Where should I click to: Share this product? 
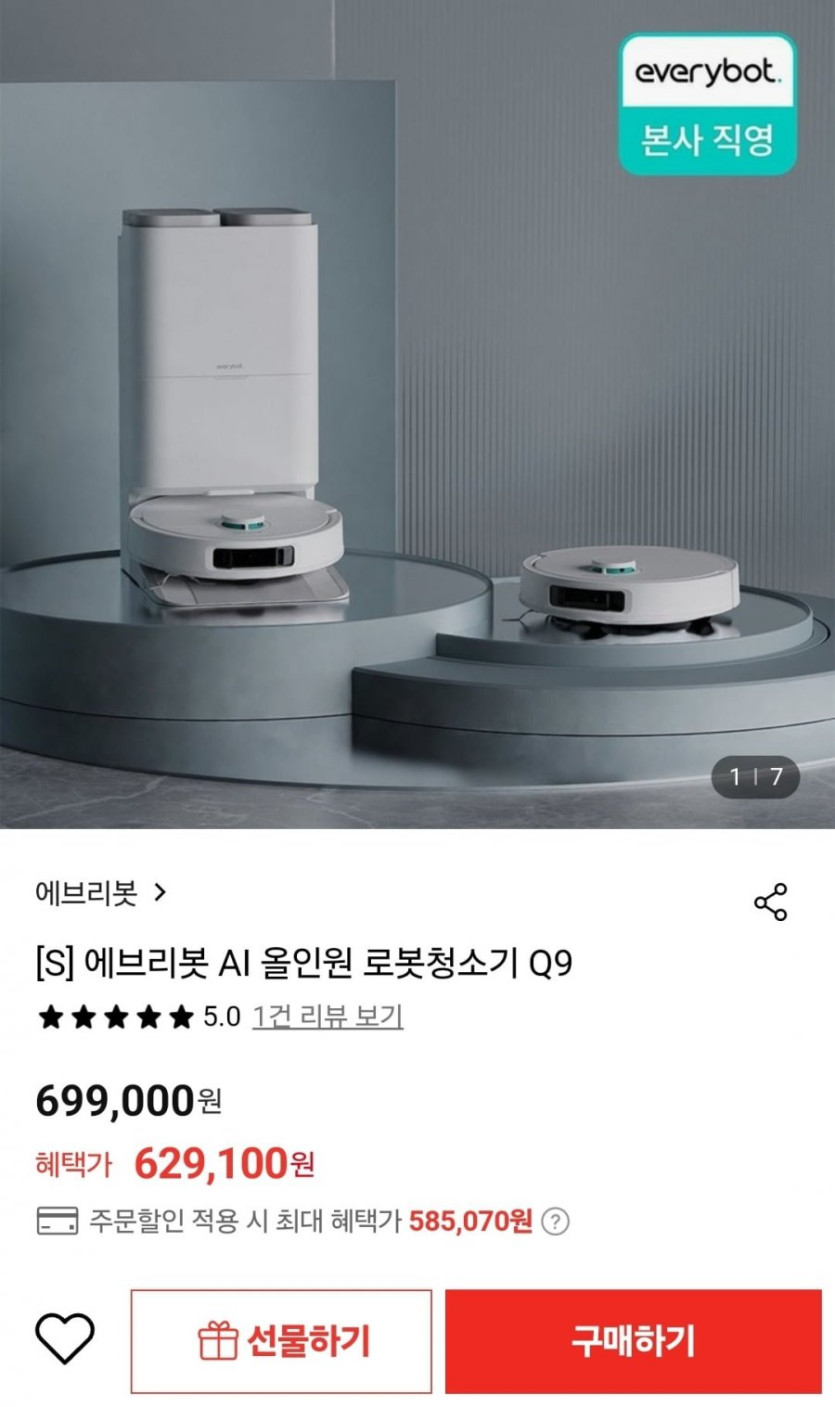point(770,902)
